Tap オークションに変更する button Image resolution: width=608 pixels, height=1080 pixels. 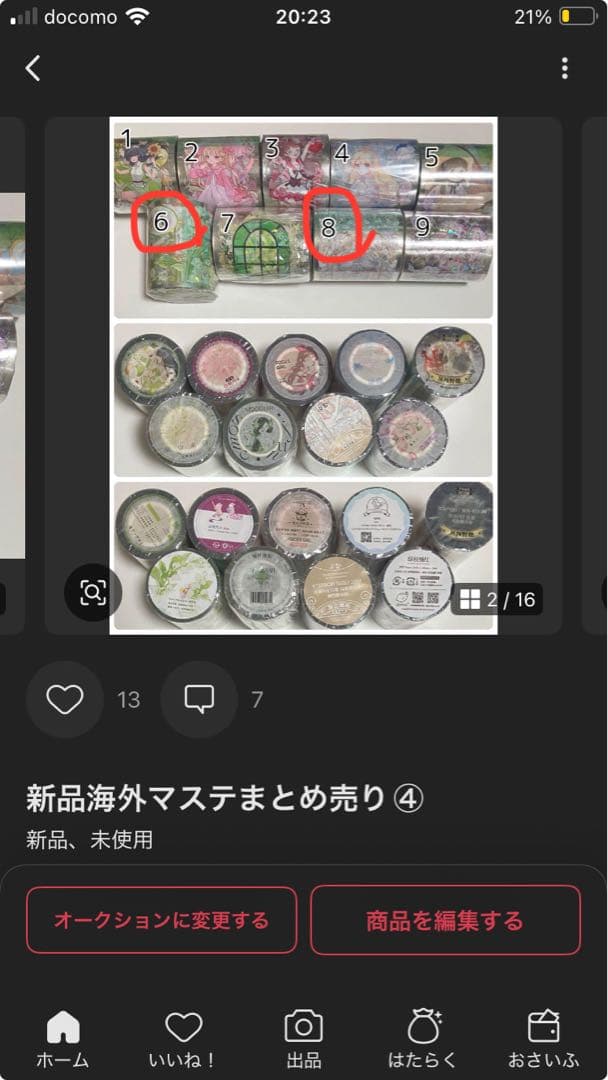pos(161,920)
